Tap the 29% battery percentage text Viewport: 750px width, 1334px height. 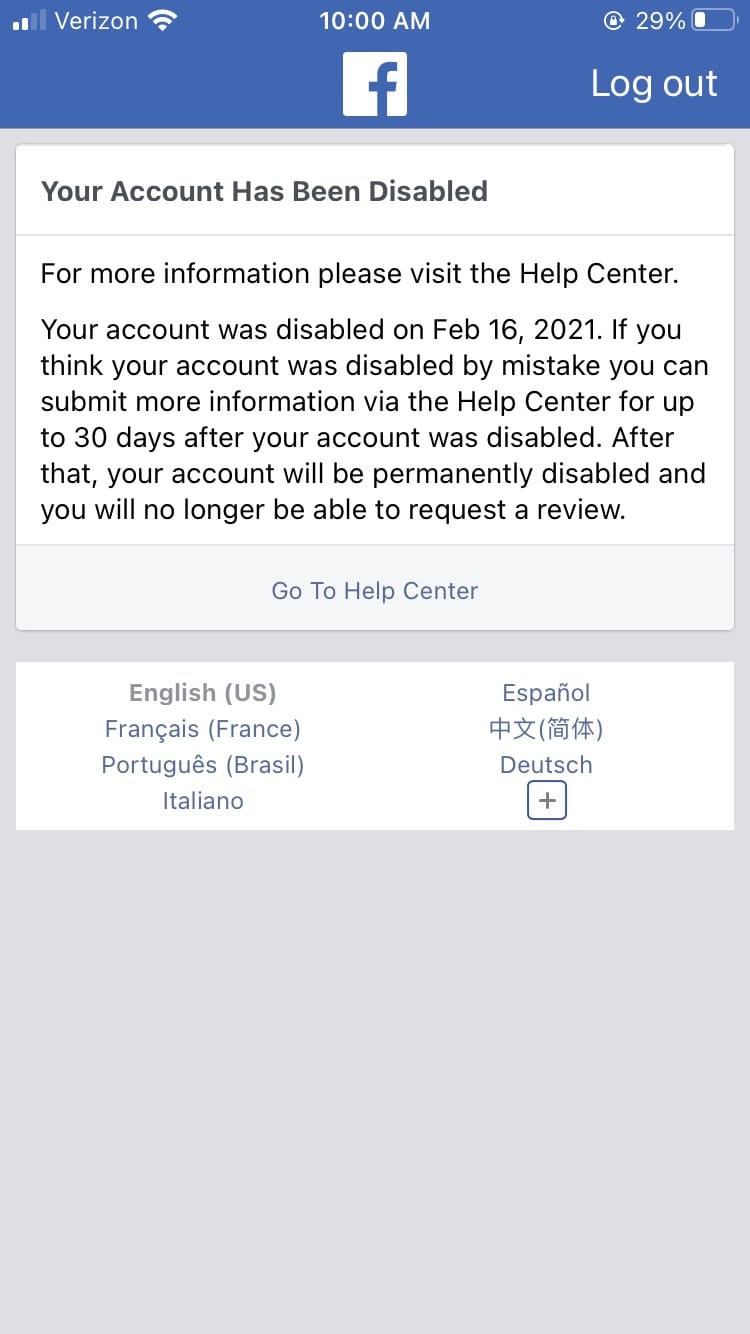pyautogui.click(x=663, y=19)
